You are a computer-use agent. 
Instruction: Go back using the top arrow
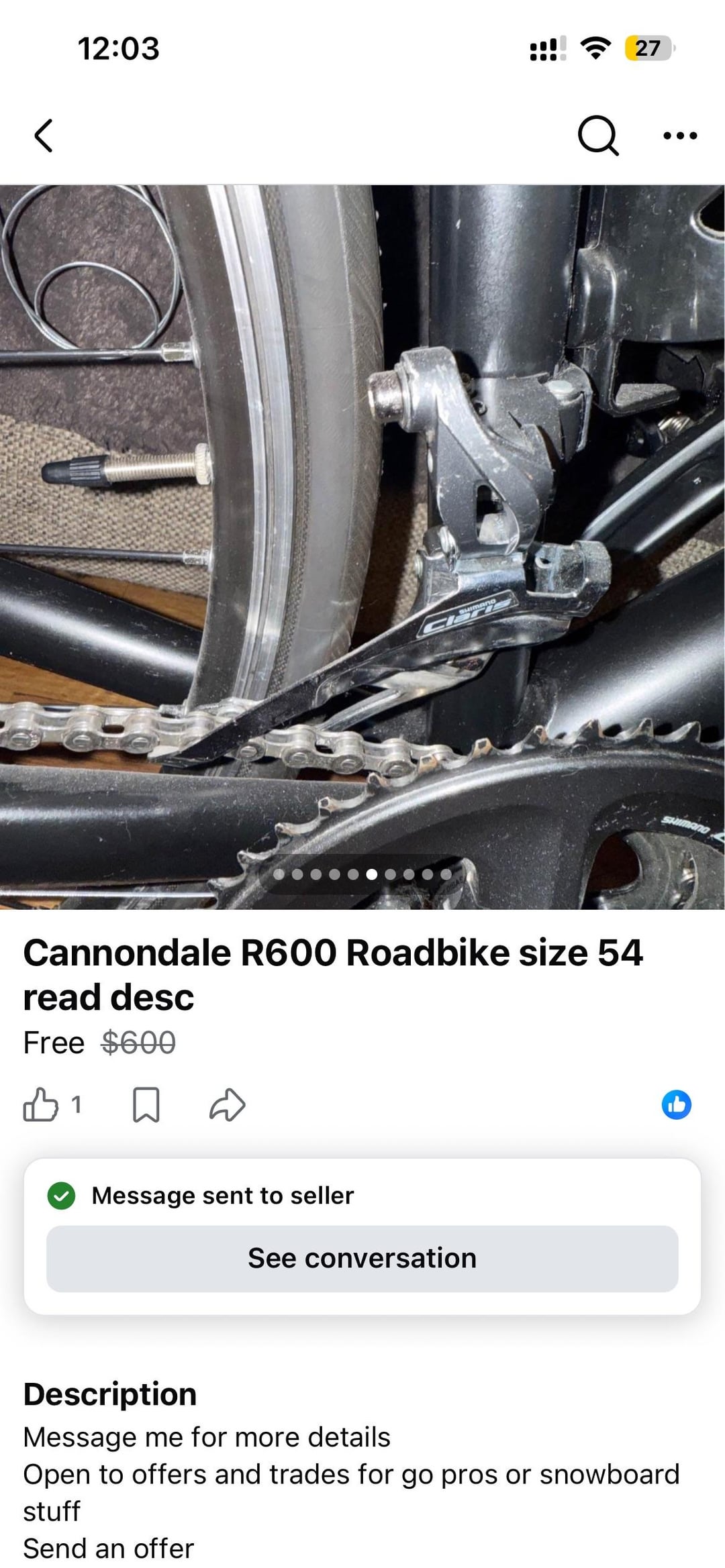(44, 136)
